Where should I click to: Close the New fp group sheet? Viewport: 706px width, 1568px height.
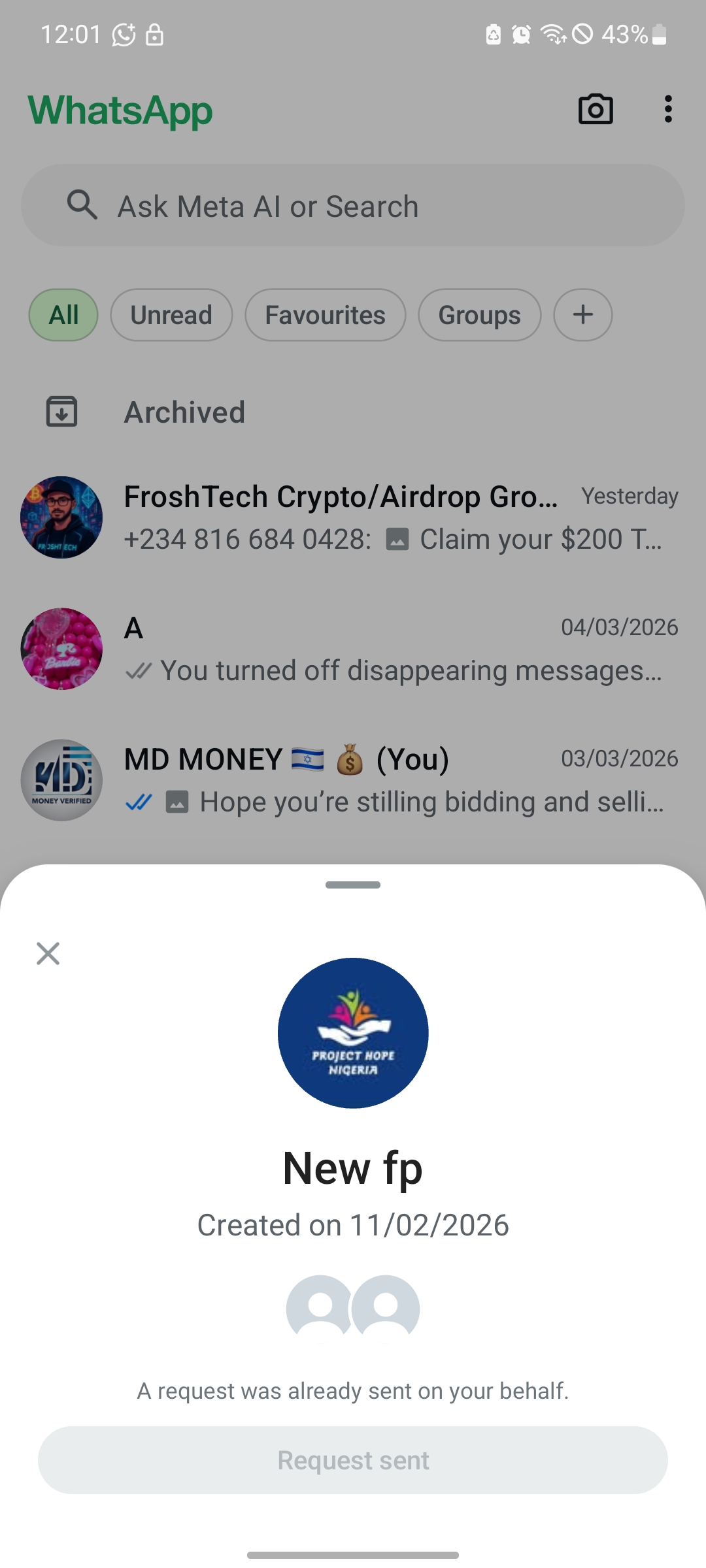(x=48, y=953)
